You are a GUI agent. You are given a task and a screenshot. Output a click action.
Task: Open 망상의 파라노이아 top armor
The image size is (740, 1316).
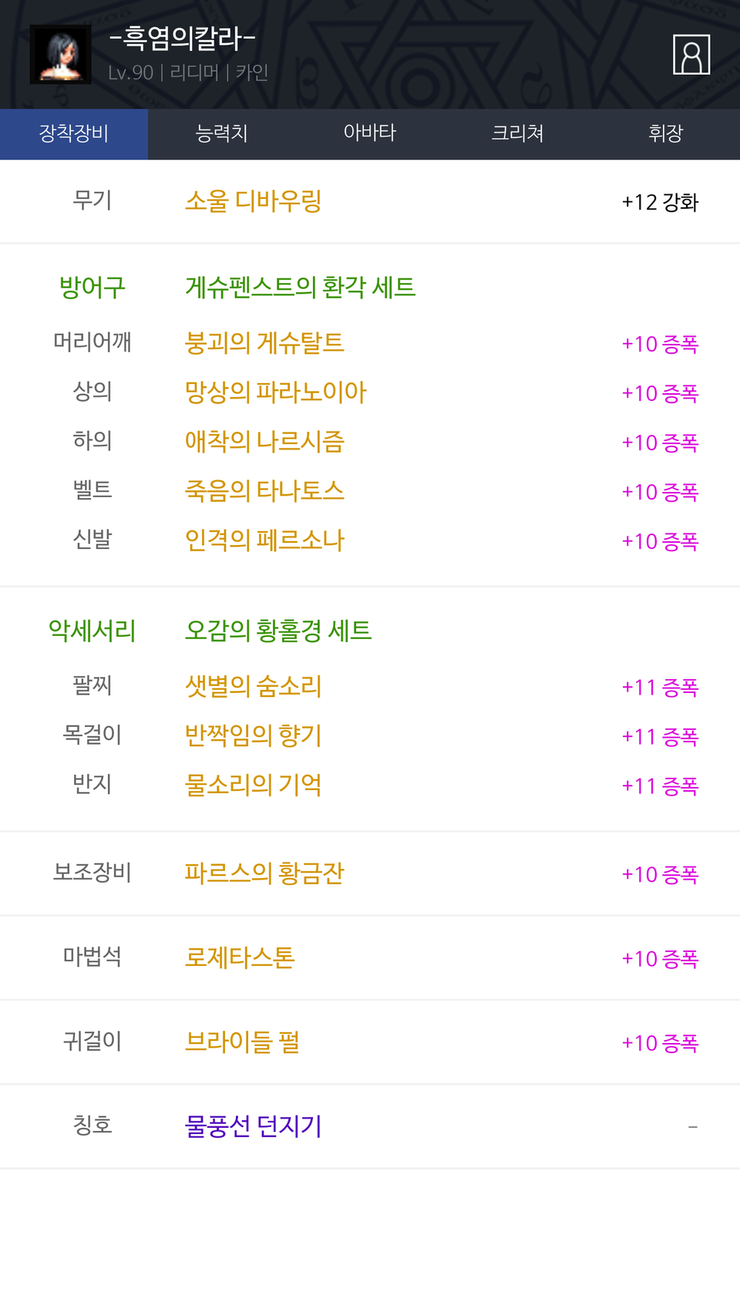click(x=276, y=392)
